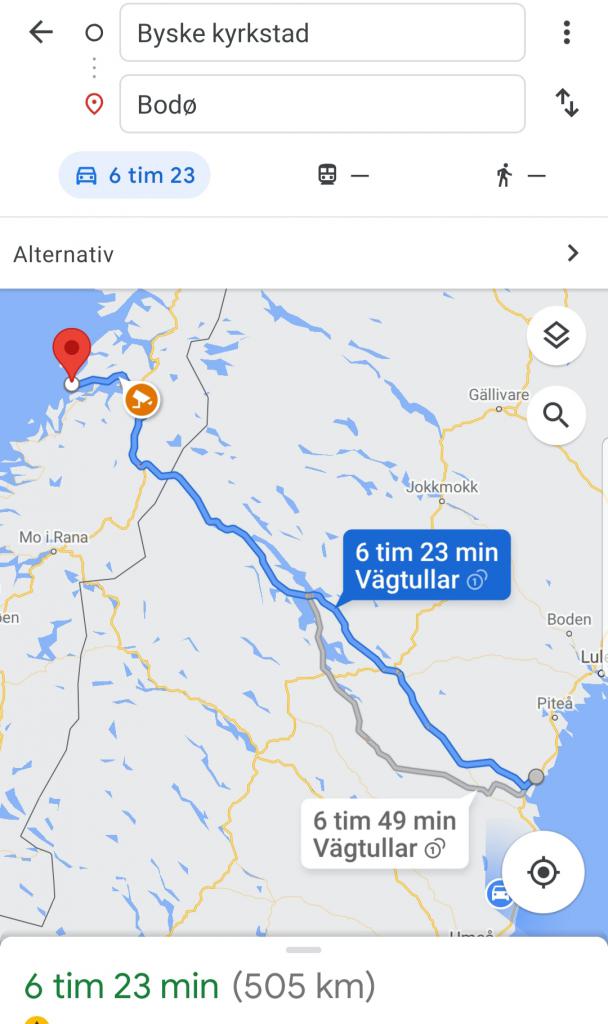Tap the 6 tim 23 min route label
The width and height of the screenshot is (608, 1024).
click(x=426, y=565)
